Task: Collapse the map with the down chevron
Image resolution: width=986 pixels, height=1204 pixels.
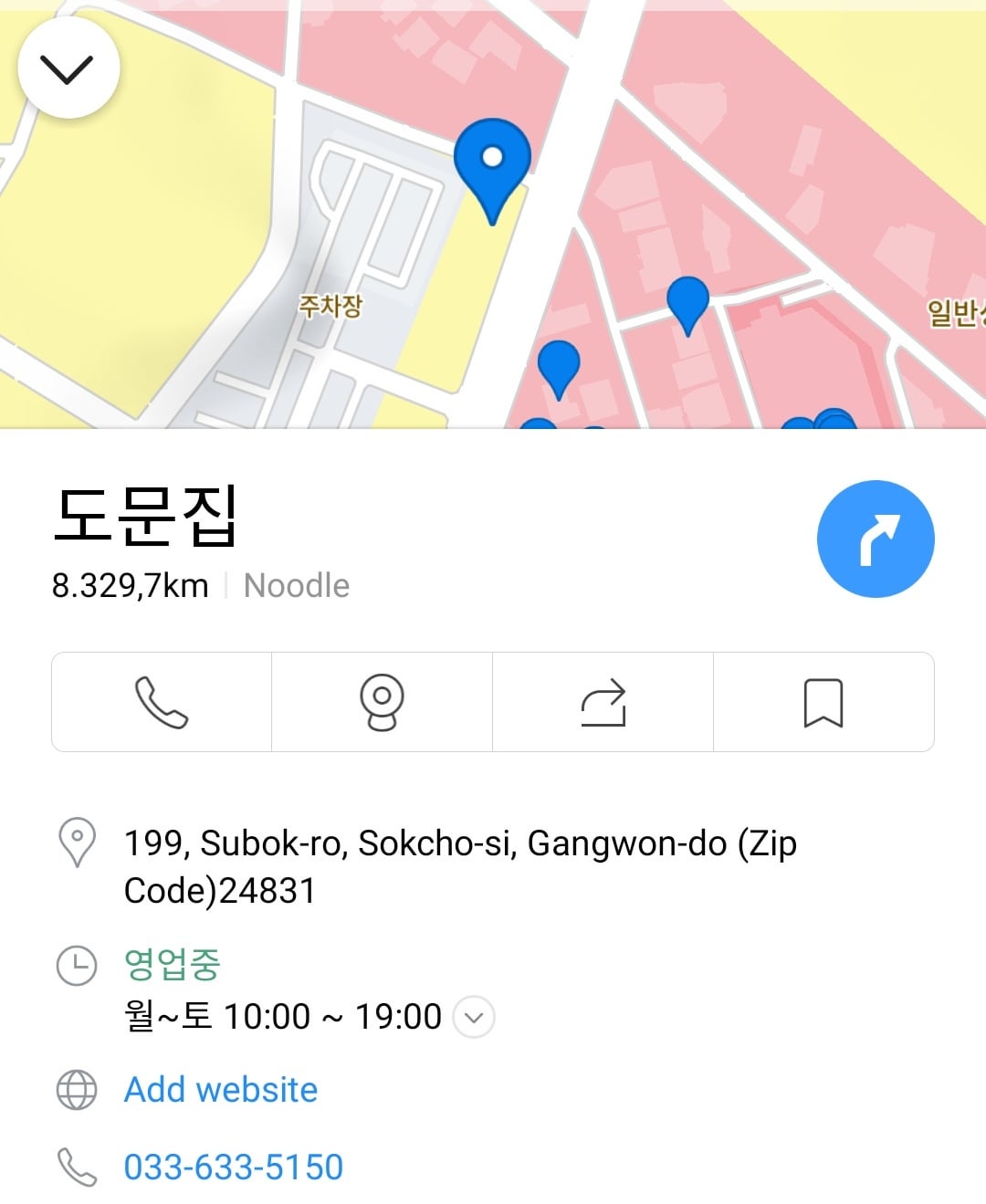Action: pos(68,68)
